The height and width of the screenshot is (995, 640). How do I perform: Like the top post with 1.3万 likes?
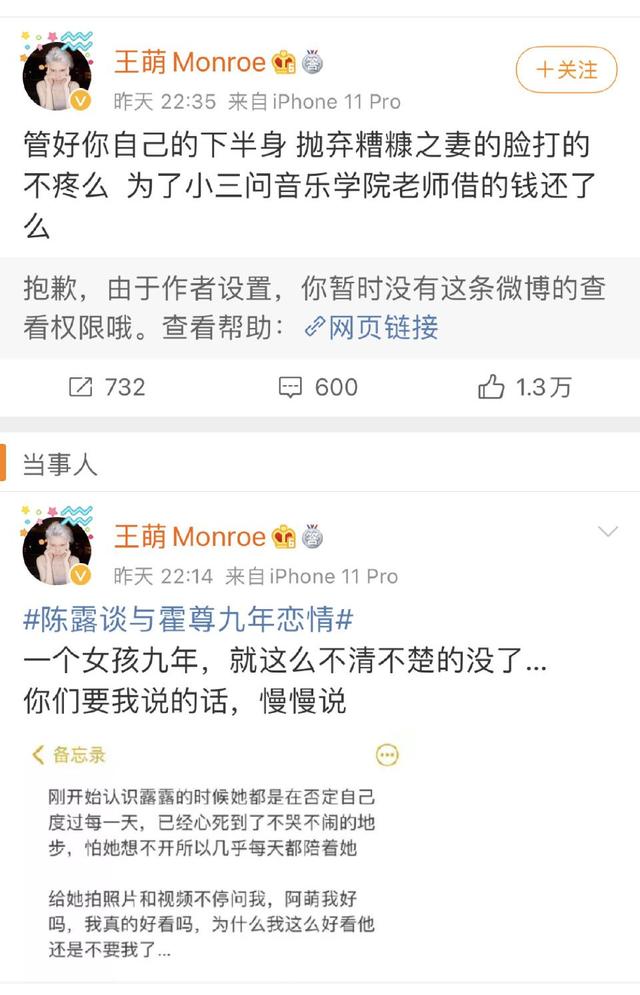point(524,388)
